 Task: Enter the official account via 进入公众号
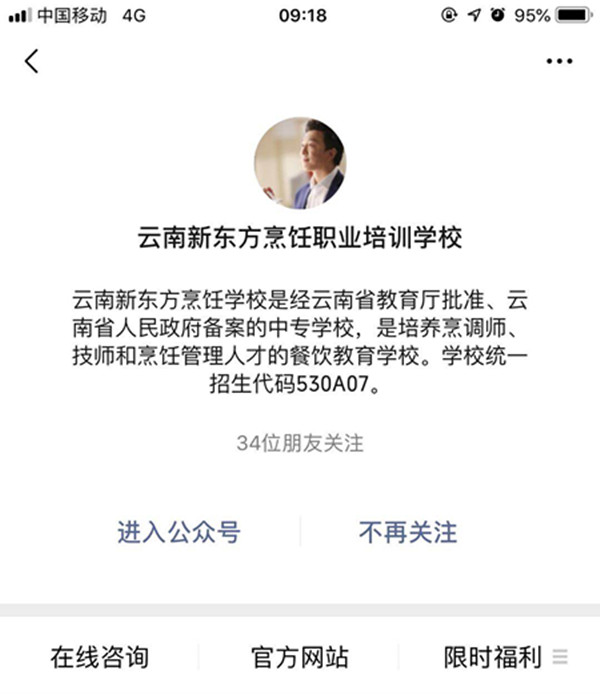click(178, 532)
